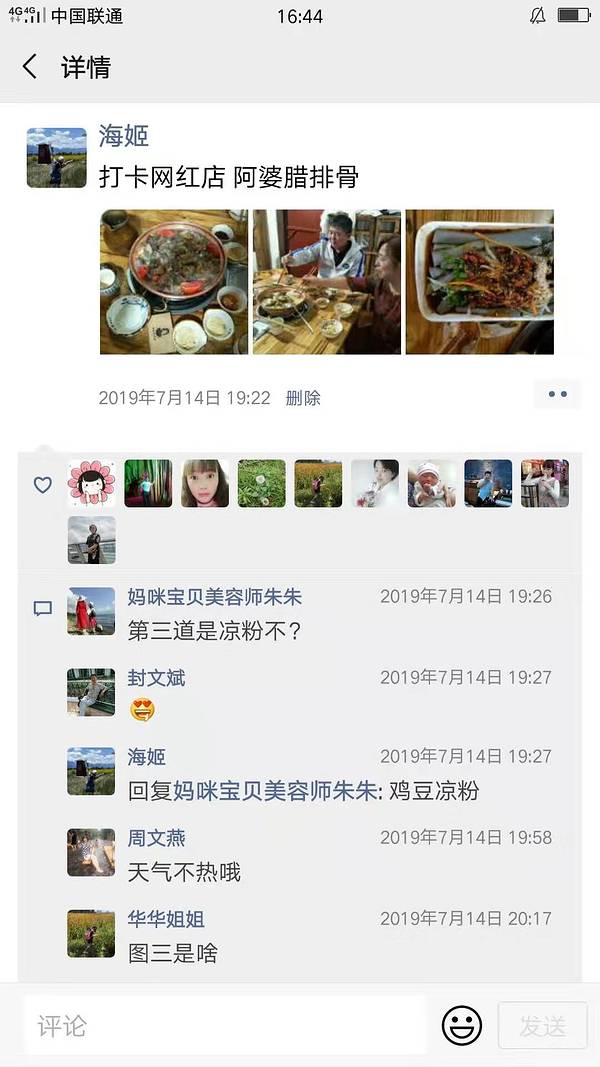
Task: Open 妈咪宝贝美容师朱朱's profile name link
Action: 214,597
